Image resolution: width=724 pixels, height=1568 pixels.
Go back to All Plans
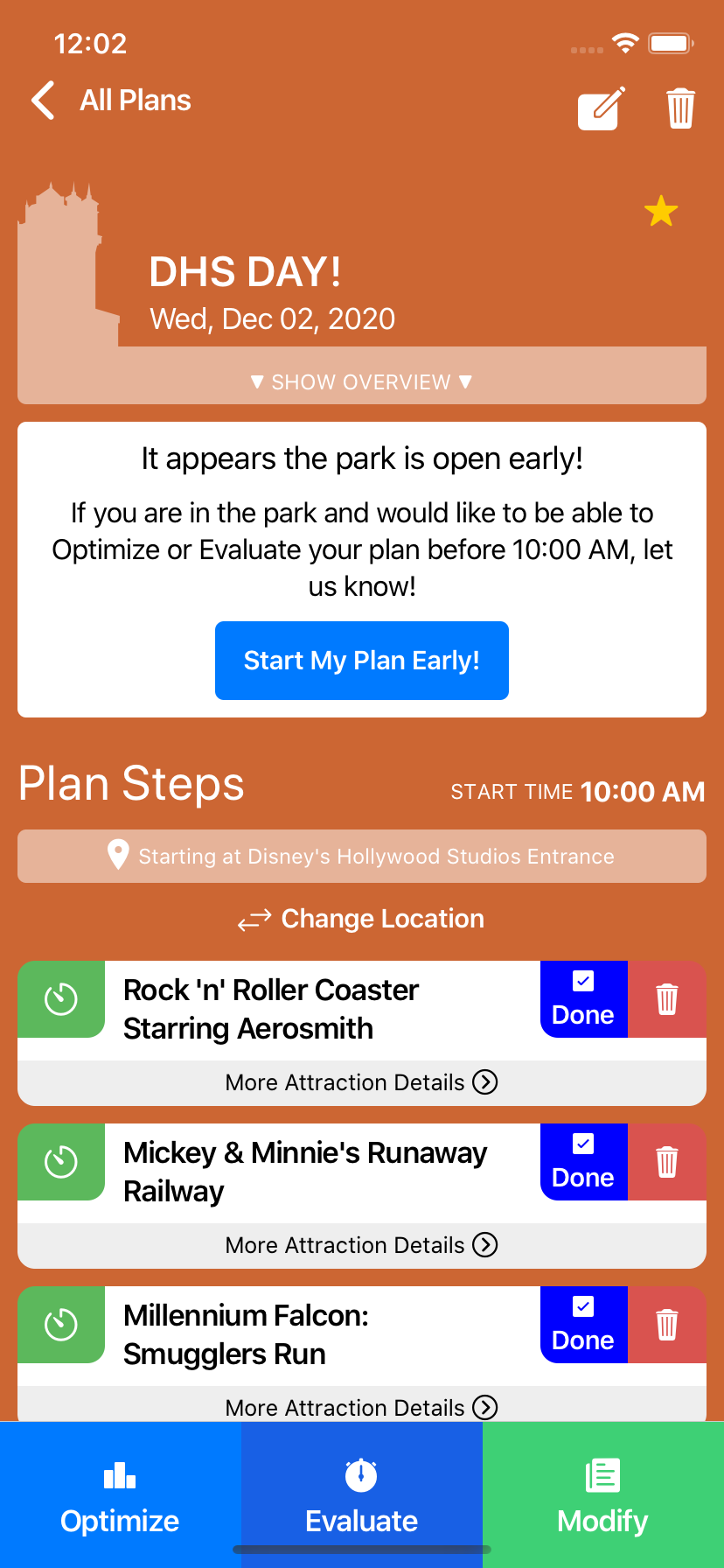pos(112,101)
